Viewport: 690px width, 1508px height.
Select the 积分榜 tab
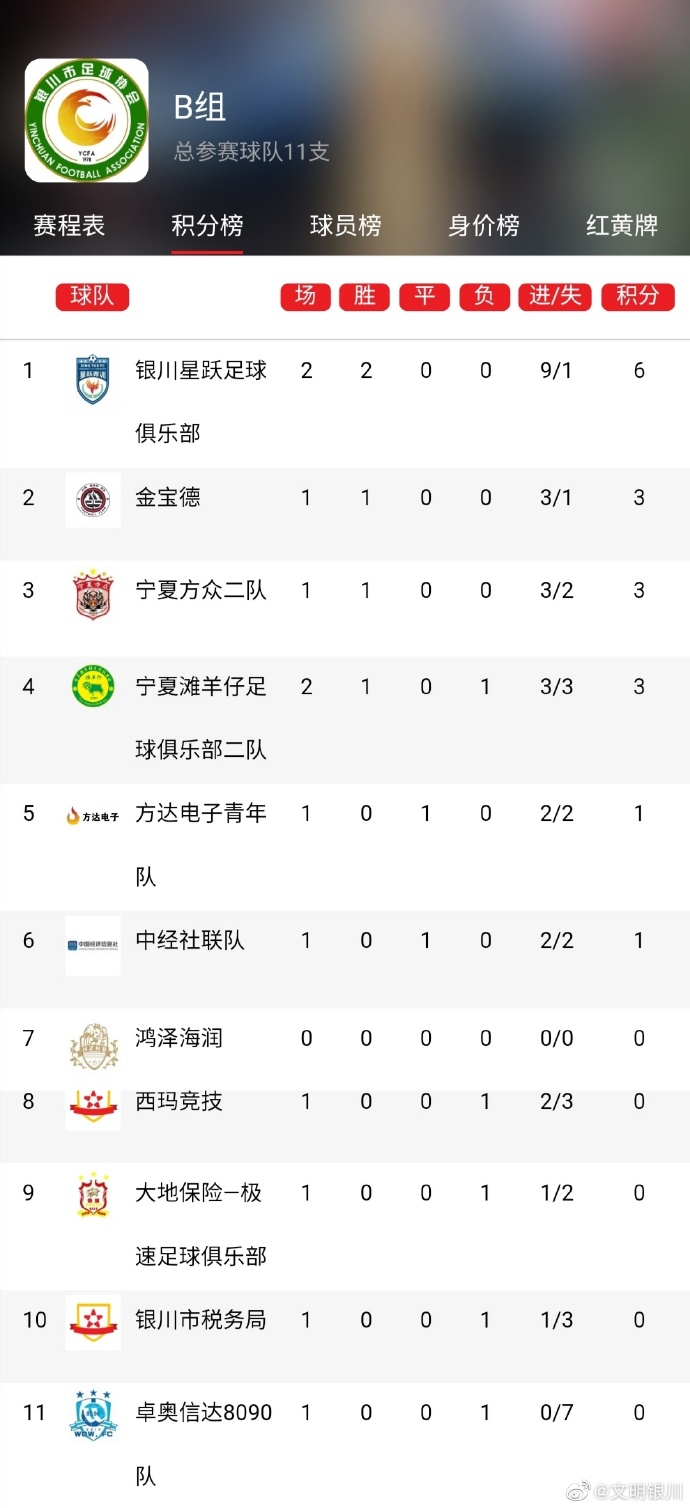click(x=207, y=225)
